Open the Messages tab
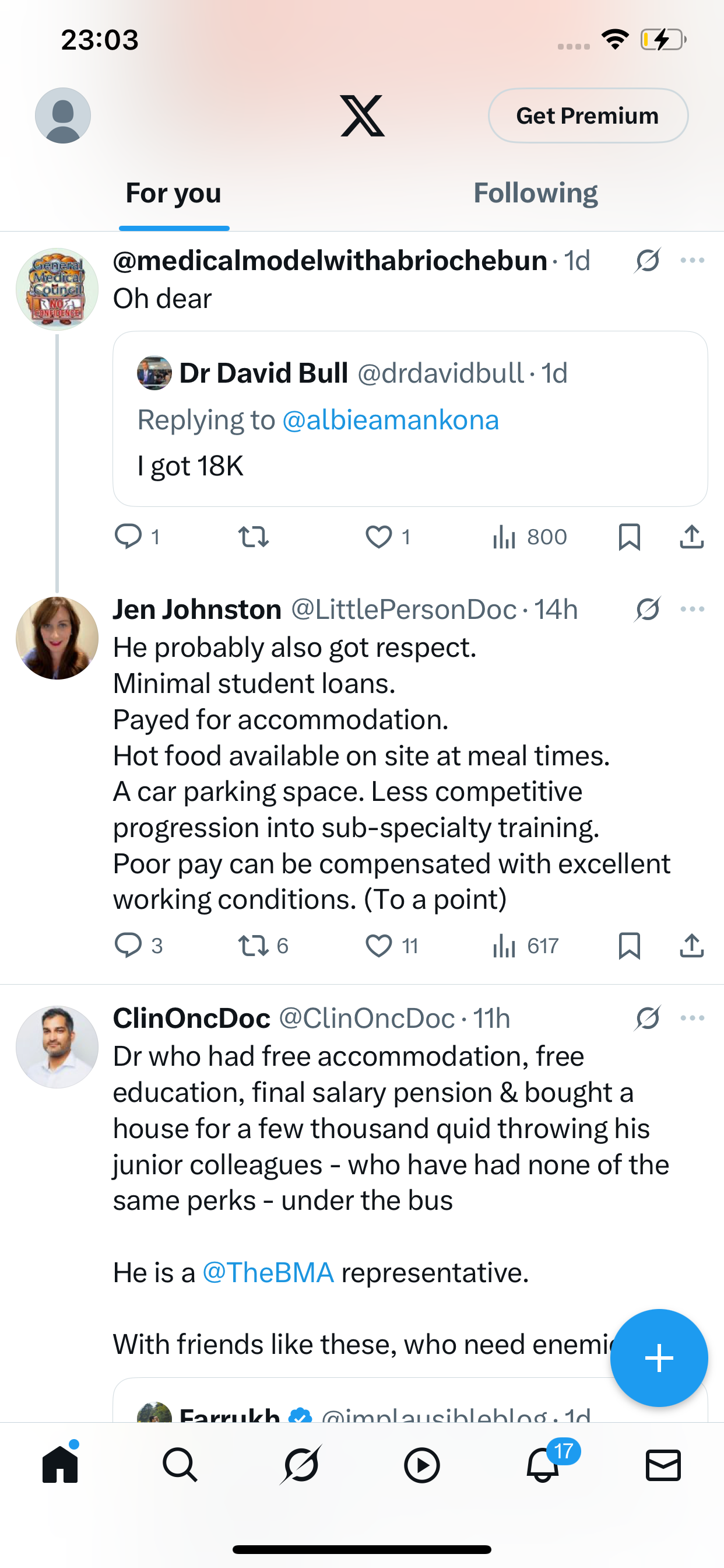The height and width of the screenshot is (1568, 724). click(663, 1465)
